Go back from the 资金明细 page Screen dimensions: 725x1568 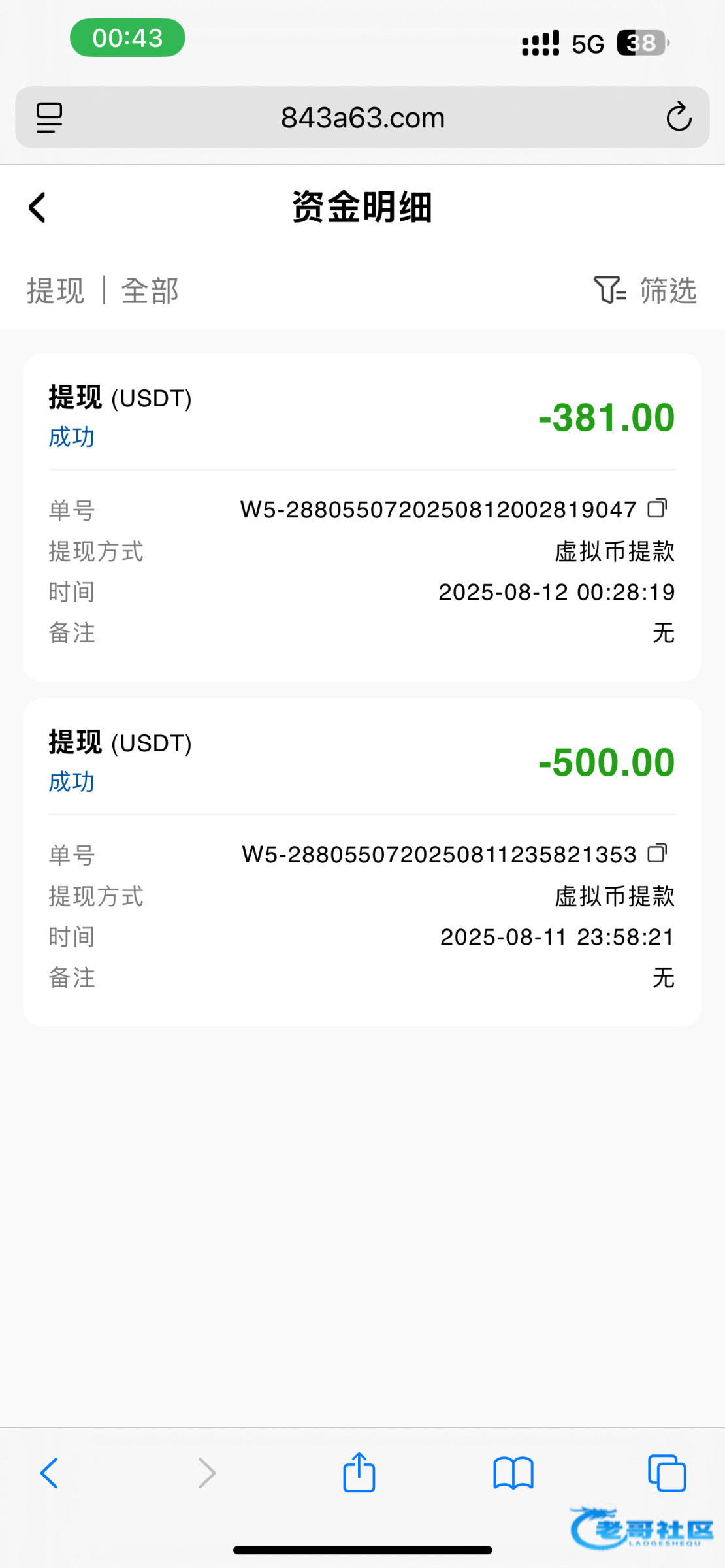[x=37, y=208]
